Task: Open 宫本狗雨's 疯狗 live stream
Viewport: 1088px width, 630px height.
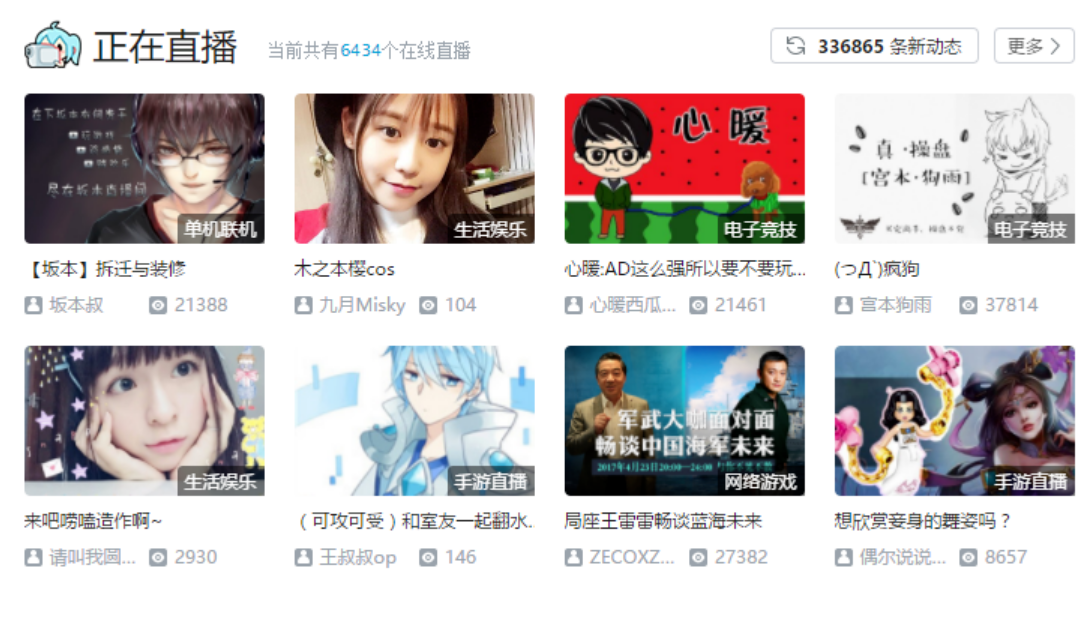Action: [x=954, y=169]
